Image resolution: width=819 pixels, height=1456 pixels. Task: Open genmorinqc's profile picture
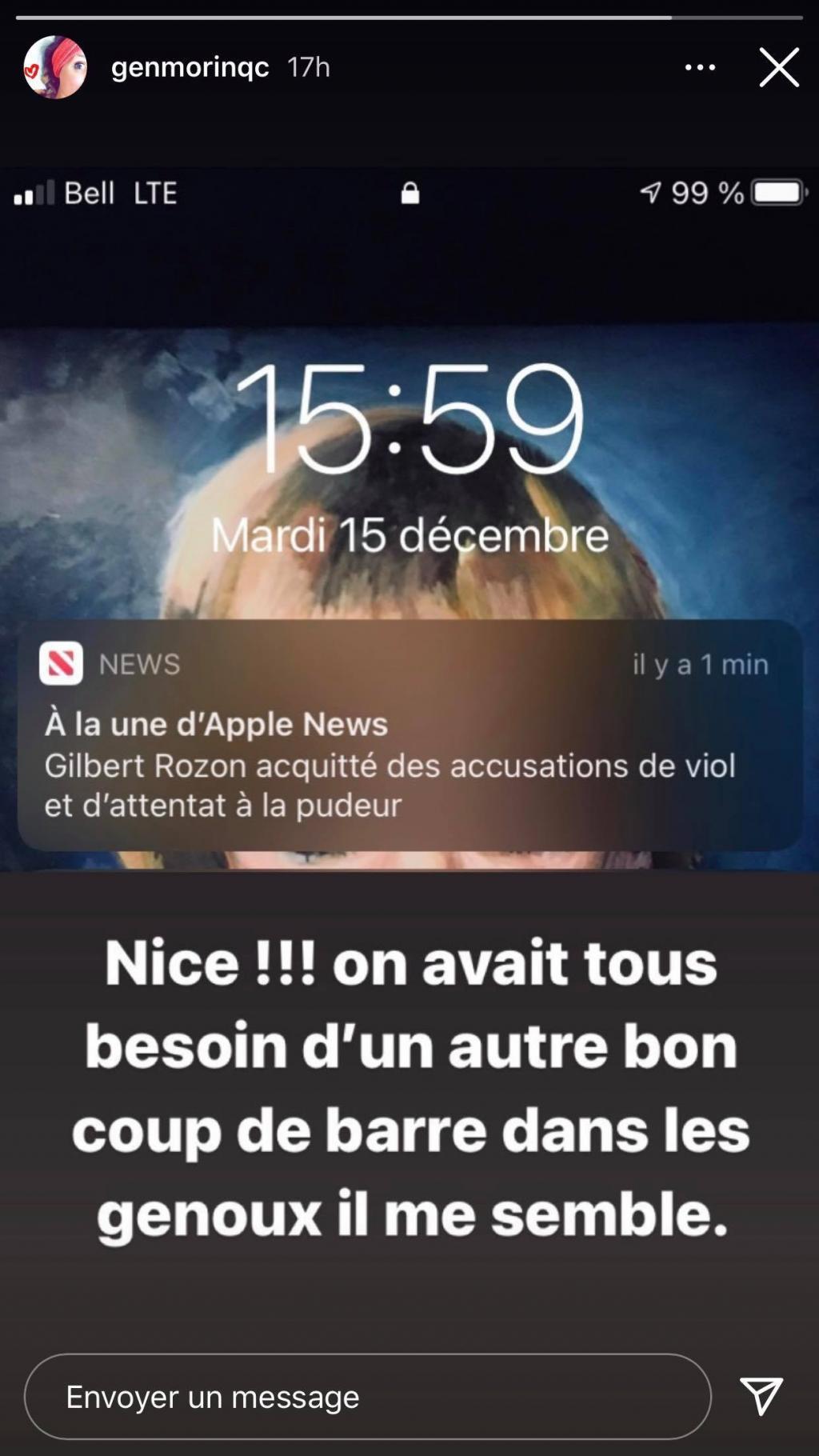pos(55,67)
